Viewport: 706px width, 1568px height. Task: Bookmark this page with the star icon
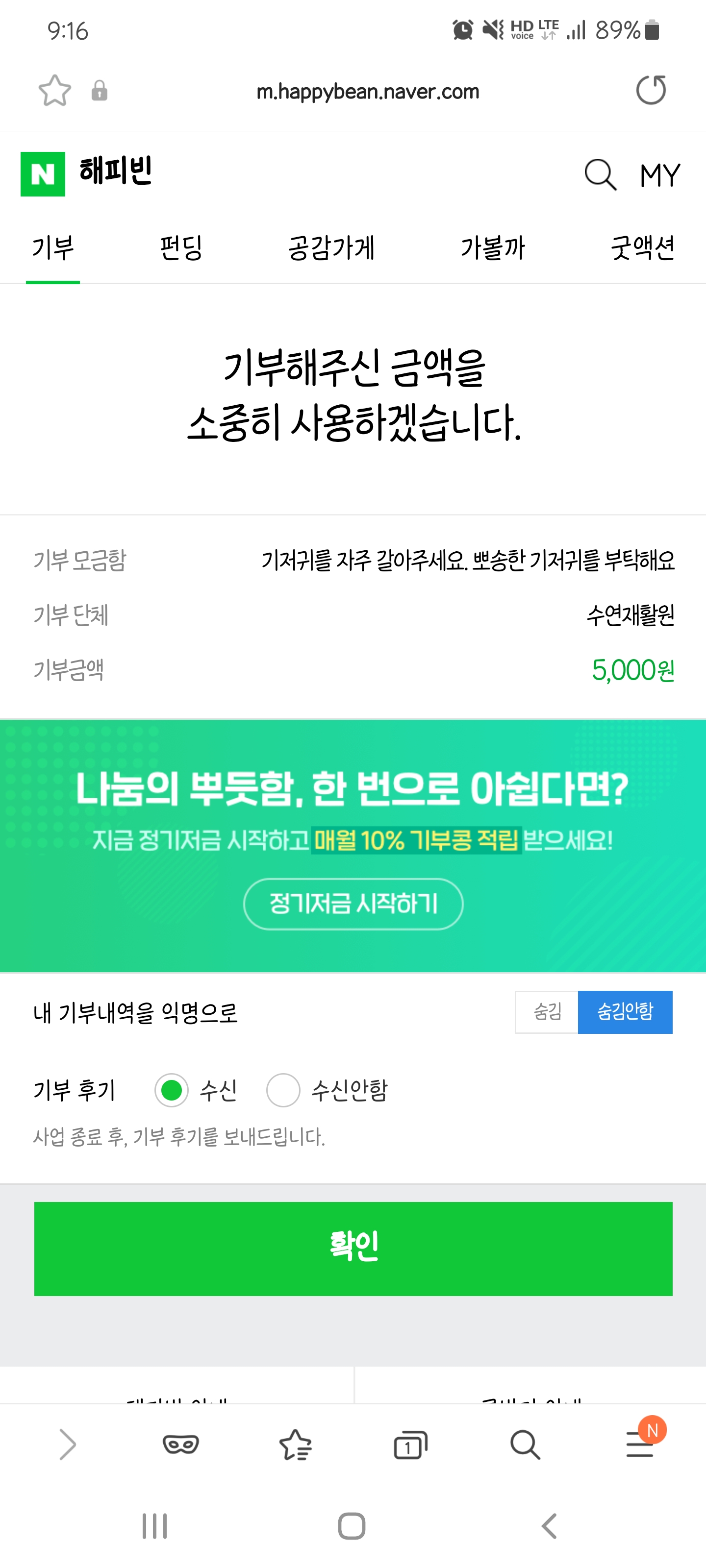pos(55,91)
